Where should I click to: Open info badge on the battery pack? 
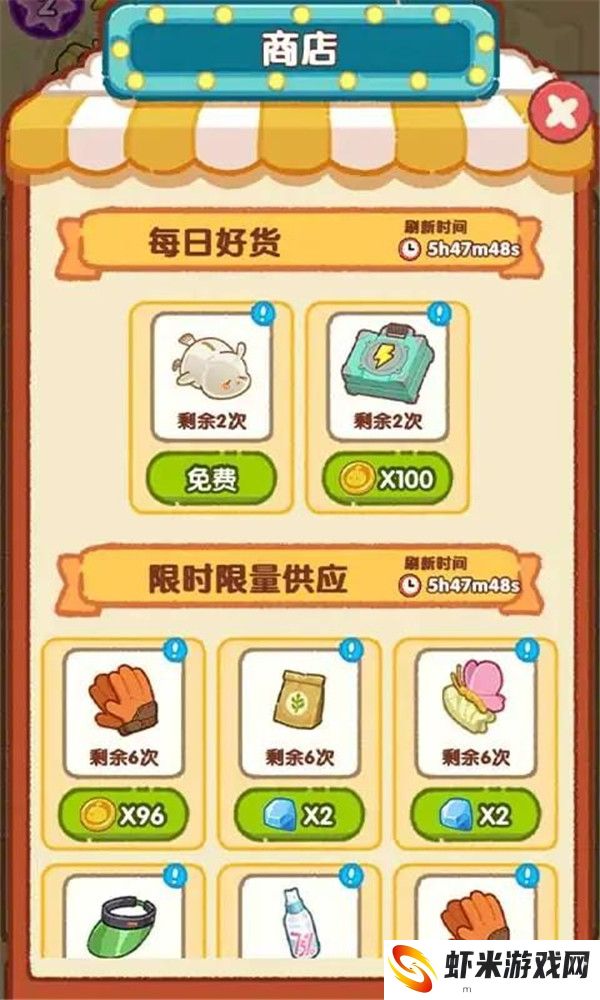point(436,314)
